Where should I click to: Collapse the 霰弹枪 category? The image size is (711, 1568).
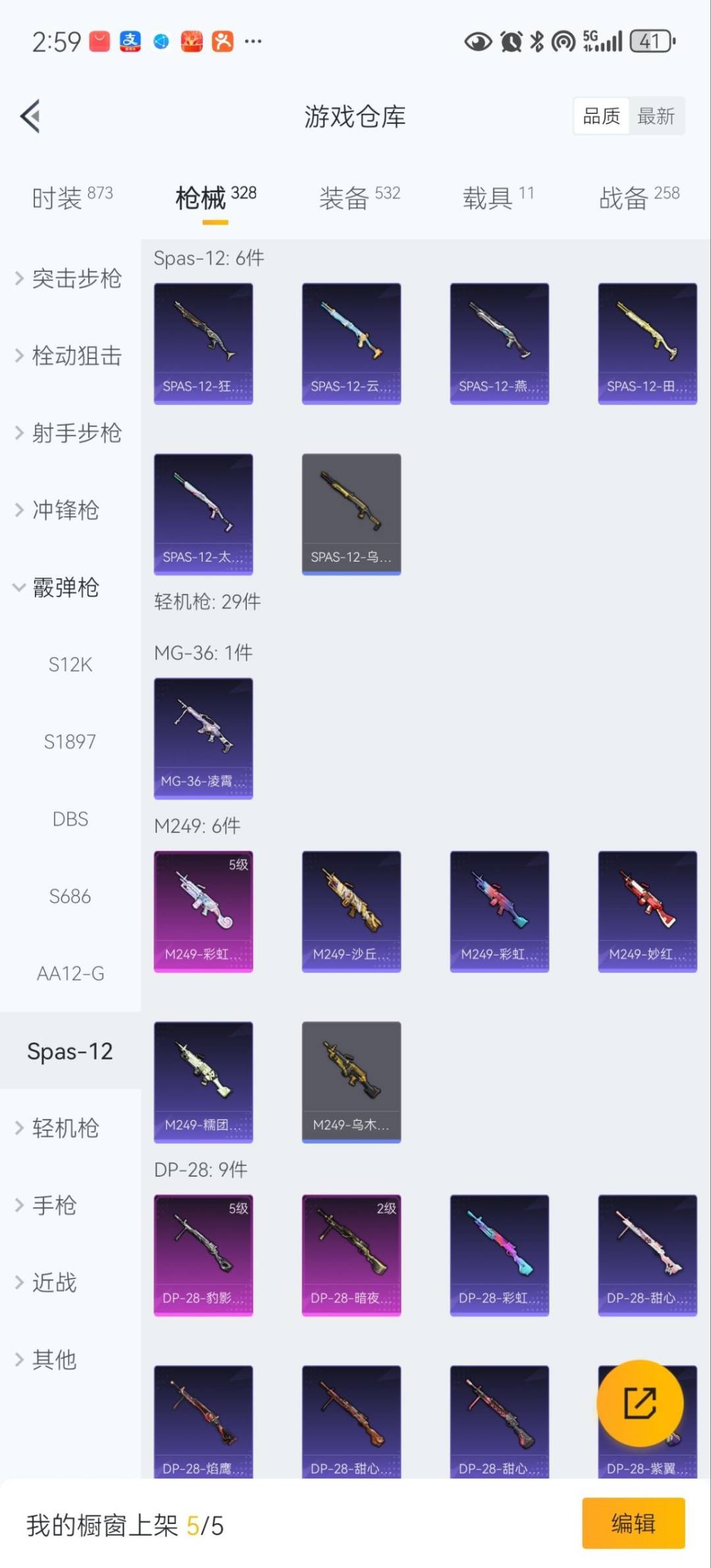coord(59,587)
